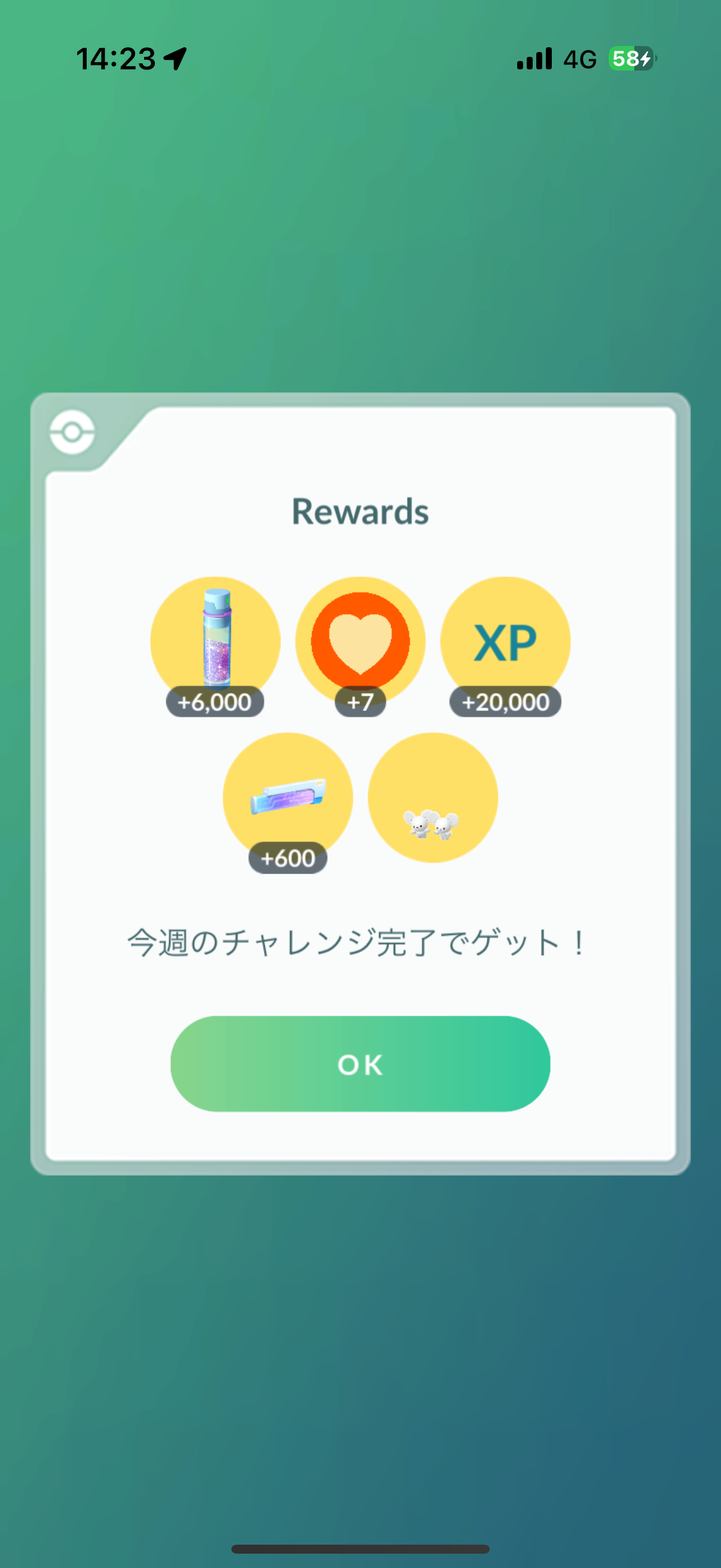Tap OK to dismiss the Rewards dialog
The image size is (721, 1568).
360,1064
